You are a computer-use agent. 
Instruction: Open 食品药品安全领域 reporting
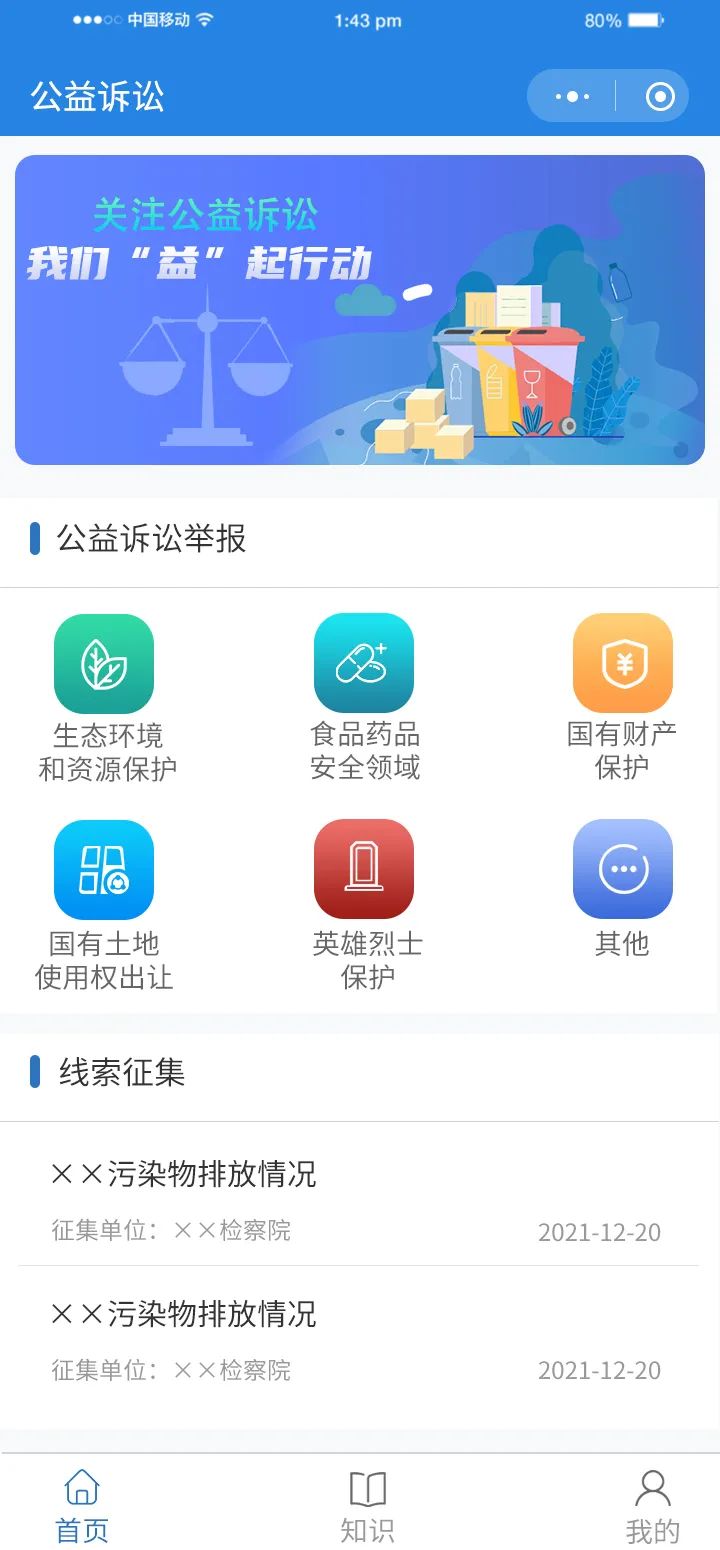[364, 664]
